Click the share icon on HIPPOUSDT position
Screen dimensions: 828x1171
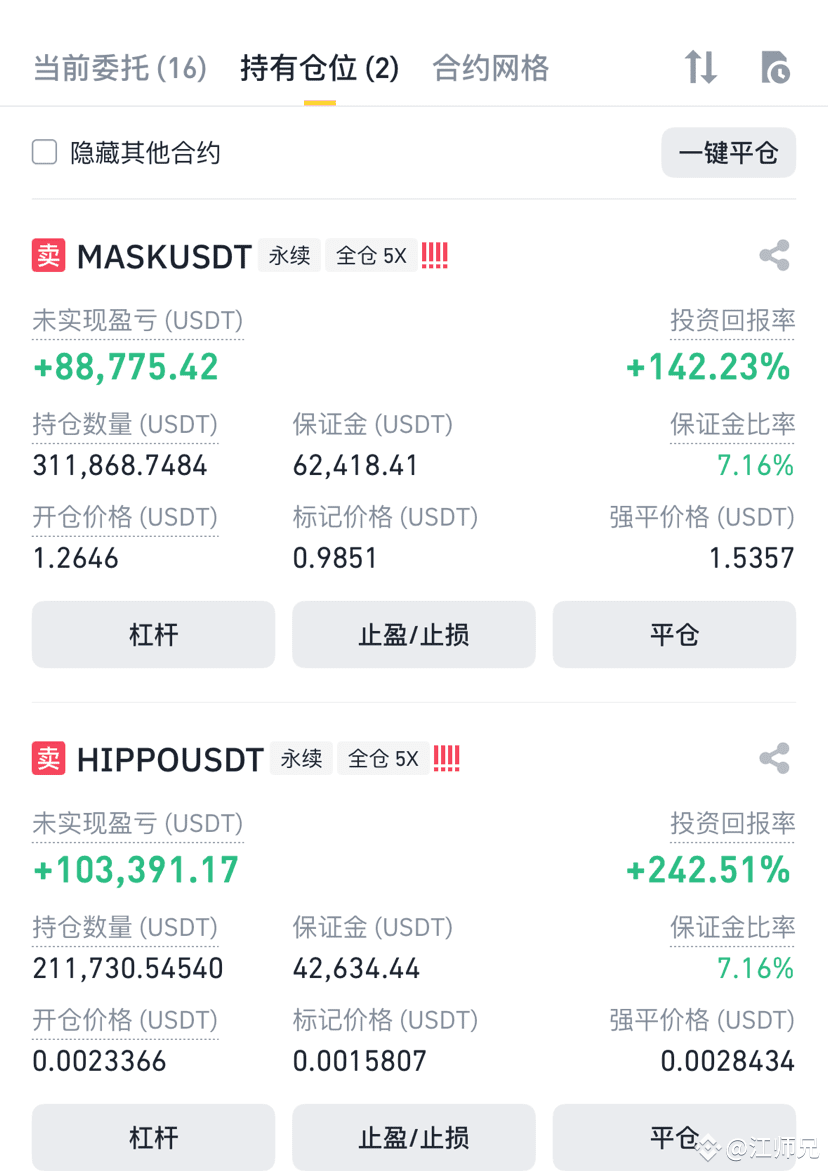(775, 758)
